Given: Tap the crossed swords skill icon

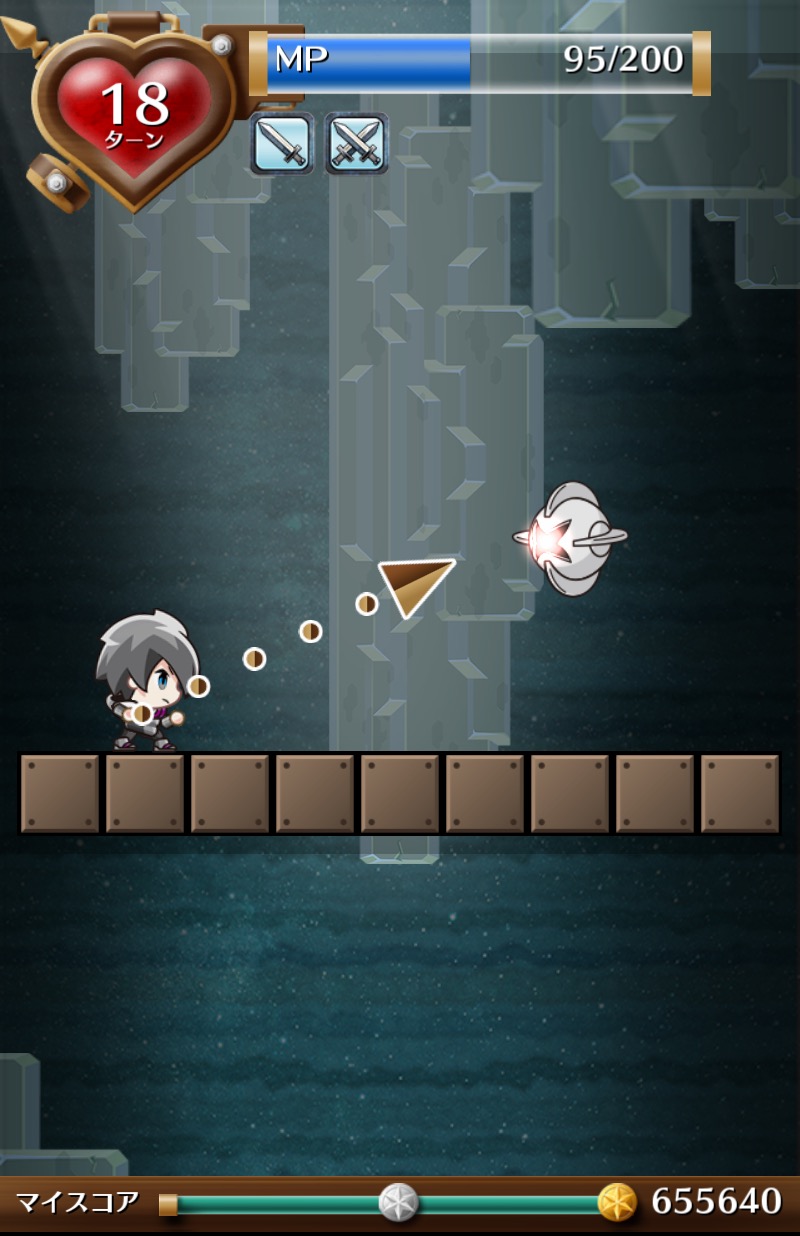Looking at the screenshot, I should tap(357, 144).
